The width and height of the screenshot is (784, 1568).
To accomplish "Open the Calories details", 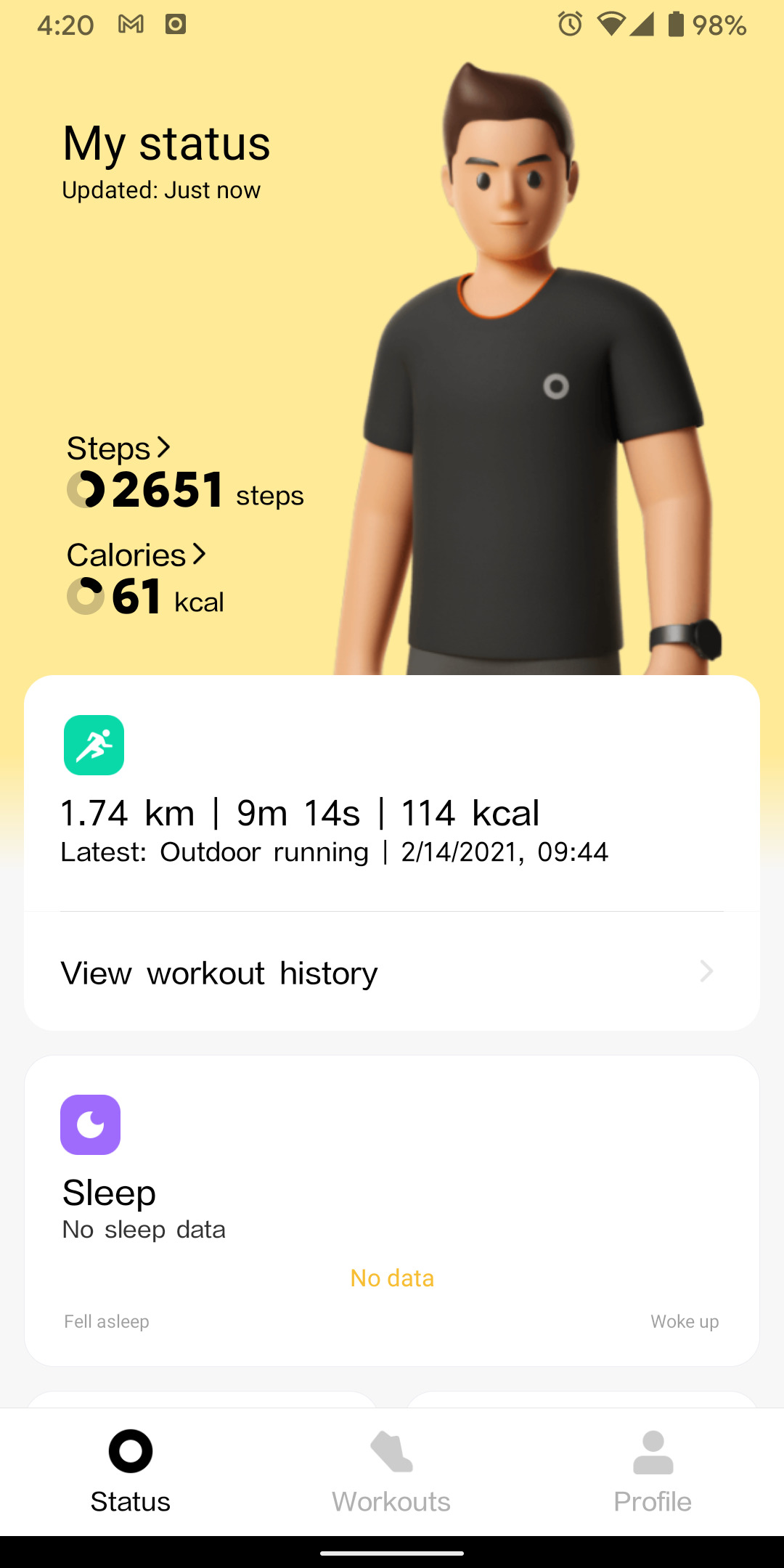I will (x=136, y=555).
